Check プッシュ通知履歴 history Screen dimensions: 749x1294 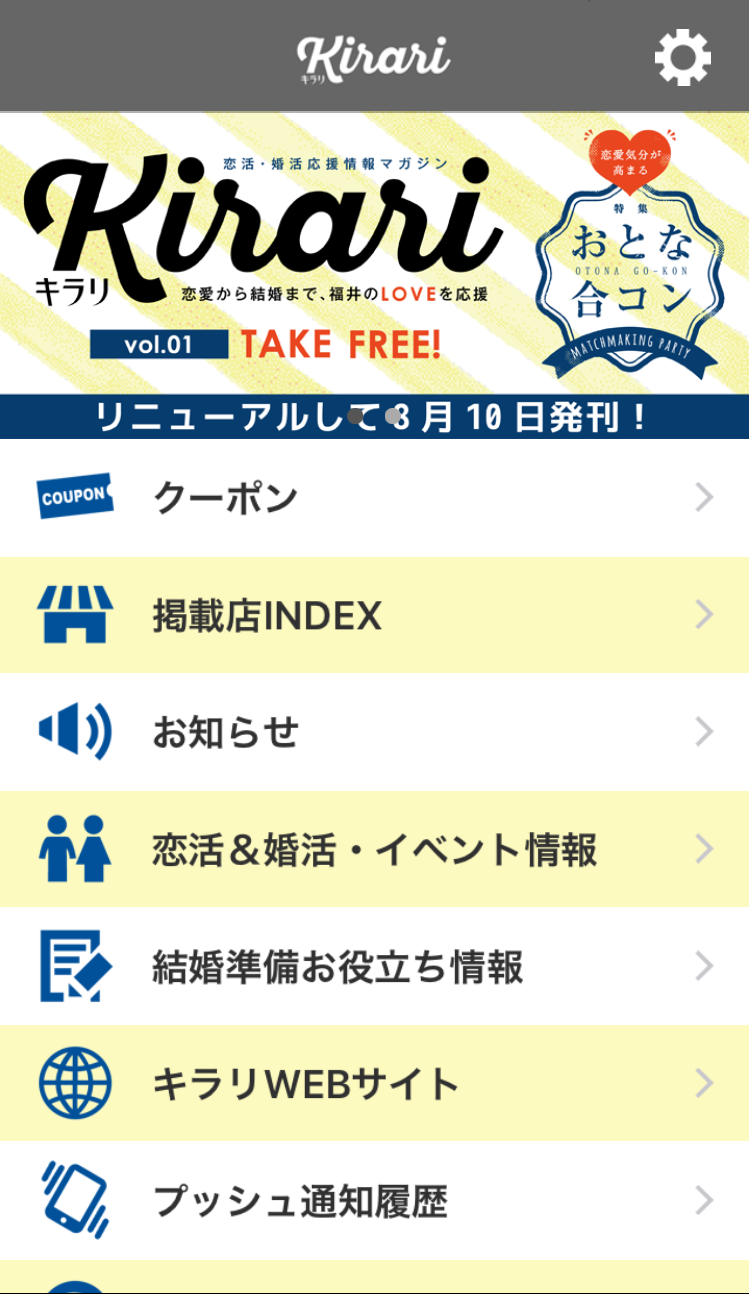374,1200
